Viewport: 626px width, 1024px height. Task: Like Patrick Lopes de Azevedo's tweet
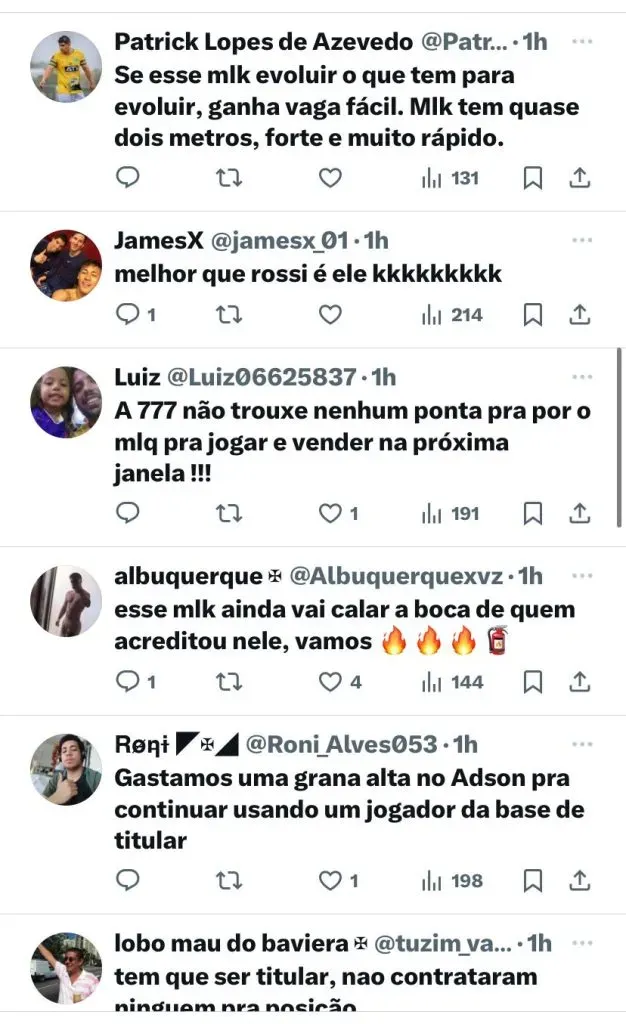point(330,178)
